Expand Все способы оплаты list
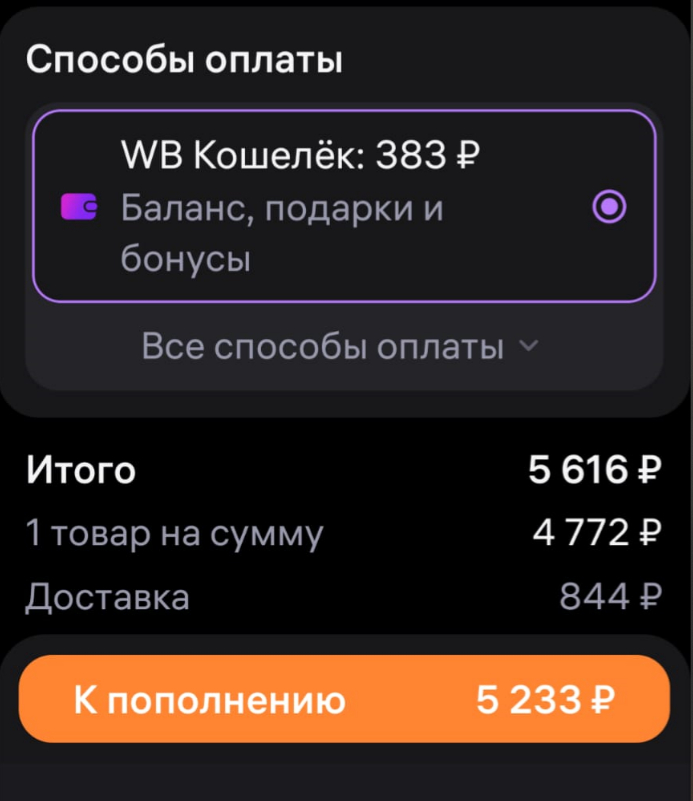This screenshot has height=801, width=693. pyautogui.click(x=340, y=347)
